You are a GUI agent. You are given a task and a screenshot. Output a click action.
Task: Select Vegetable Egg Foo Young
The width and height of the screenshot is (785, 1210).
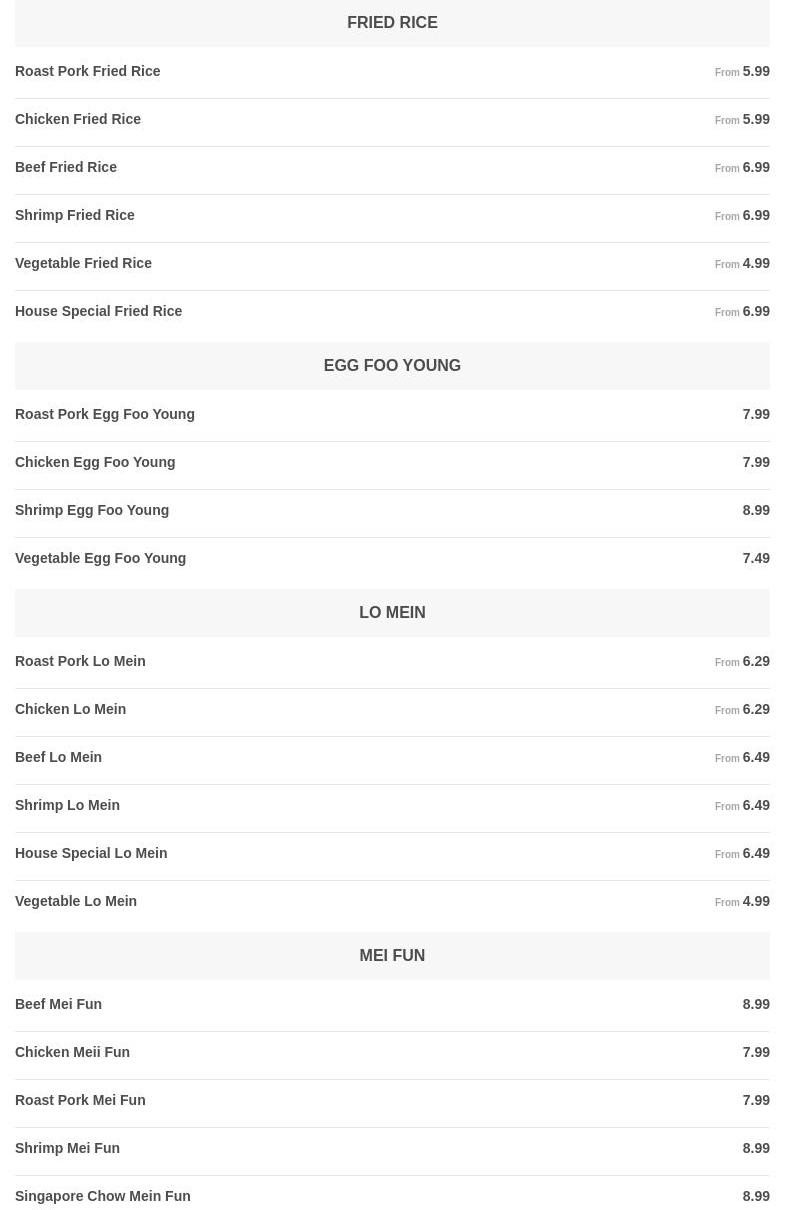[x=100, y=558]
